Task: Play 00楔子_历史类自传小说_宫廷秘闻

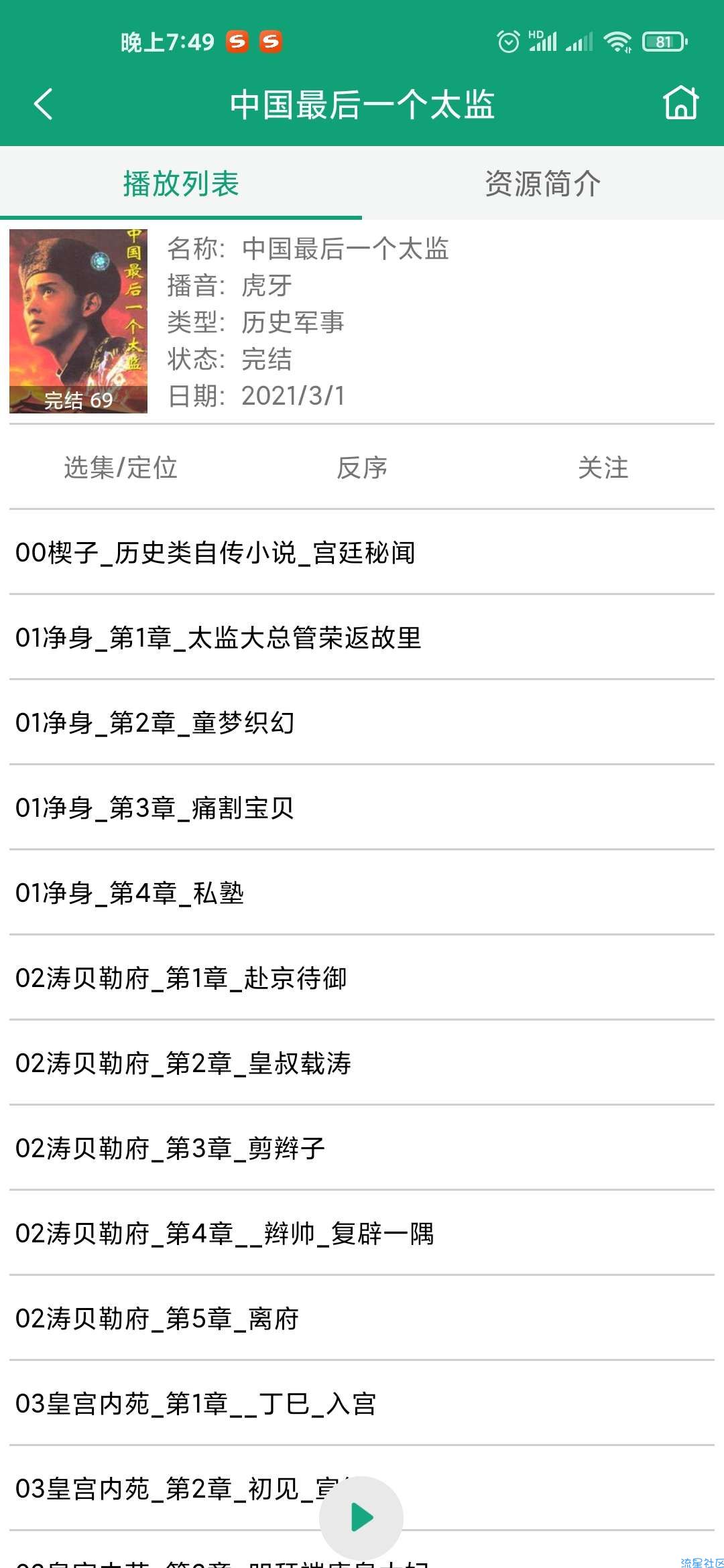Action: tap(216, 553)
